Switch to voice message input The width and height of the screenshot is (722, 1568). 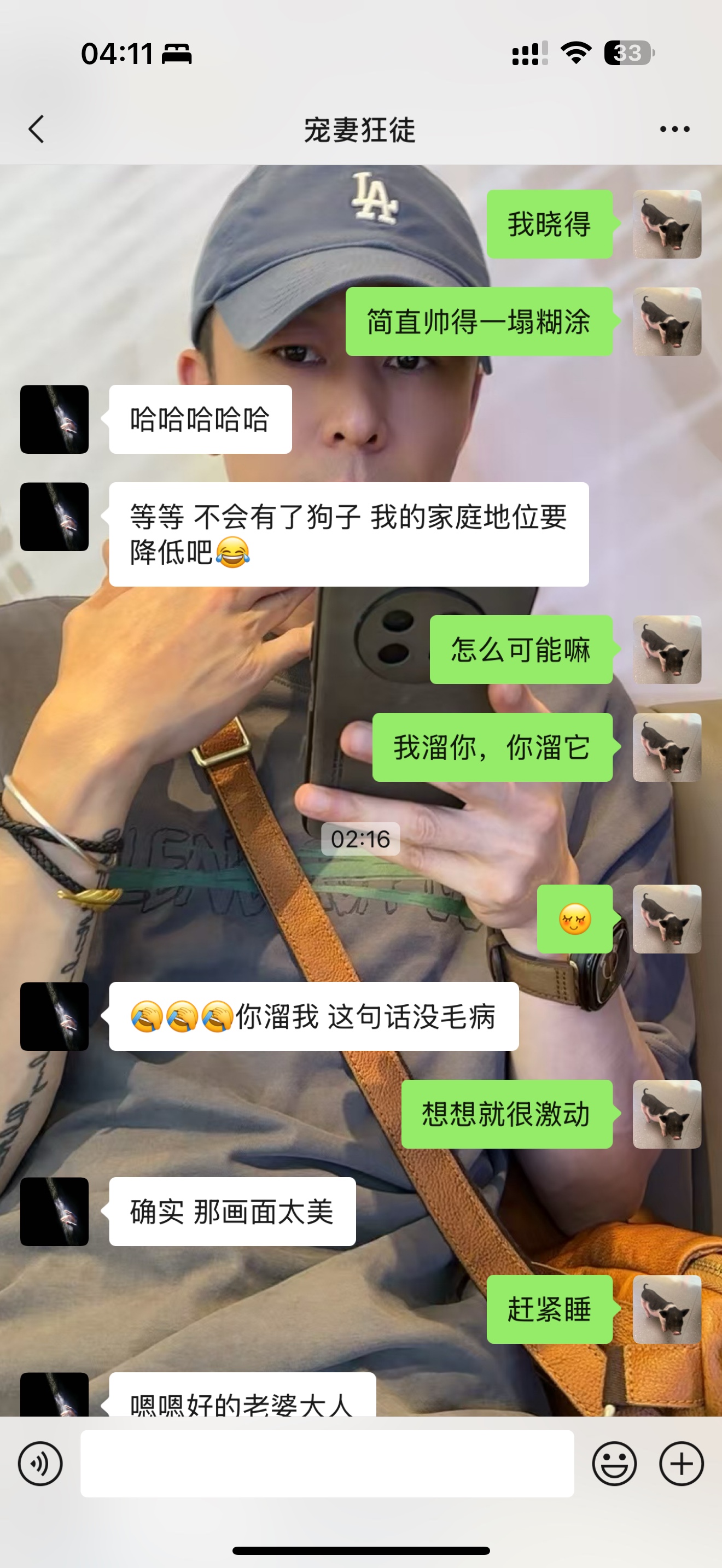pos(40,1464)
